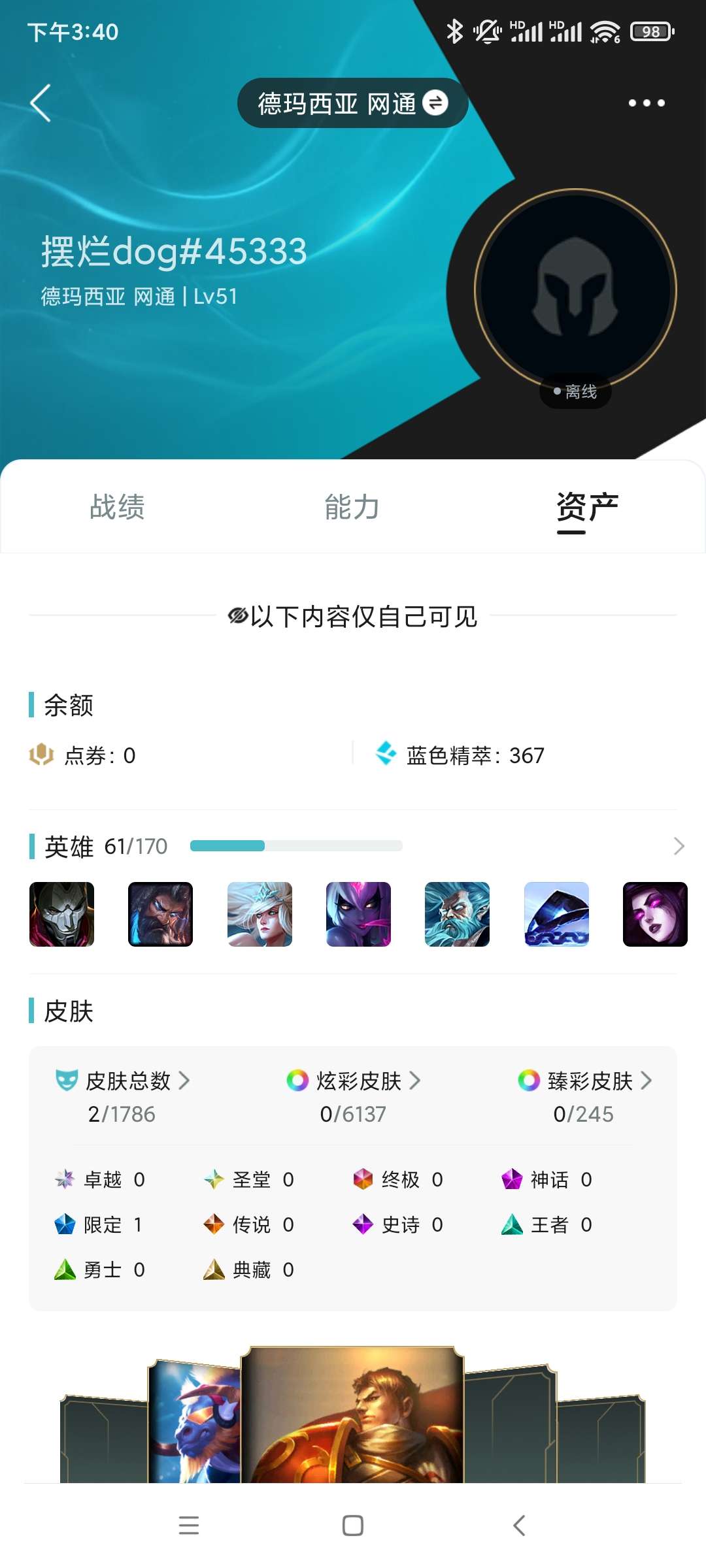Expand the 英雄 61/170 hero list chevron
This screenshot has height=1568, width=706.
pyautogui.click(x=679, y=847)
